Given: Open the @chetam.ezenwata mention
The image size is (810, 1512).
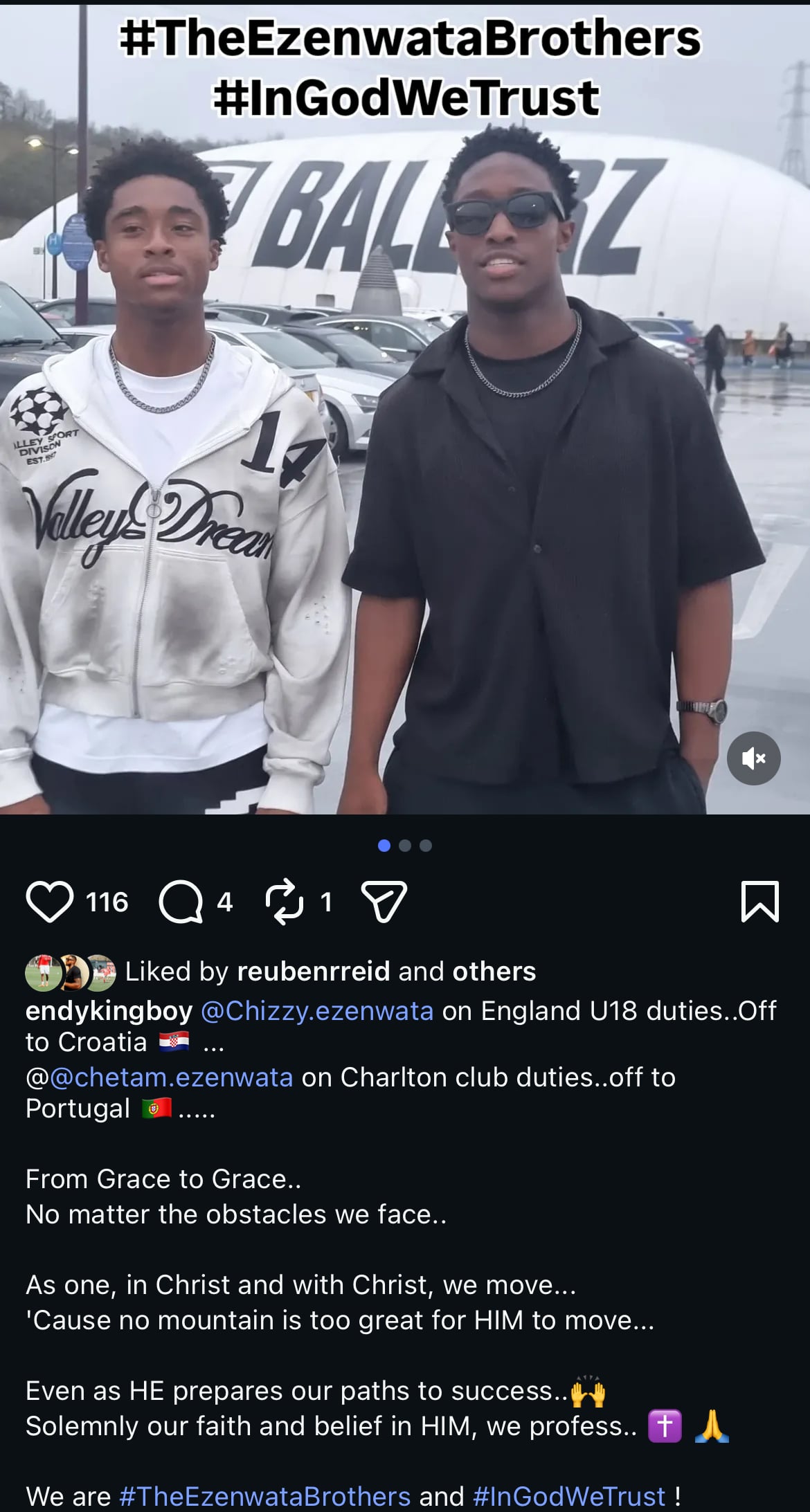Looking at the screenshot, I should tap(171, 1077).
